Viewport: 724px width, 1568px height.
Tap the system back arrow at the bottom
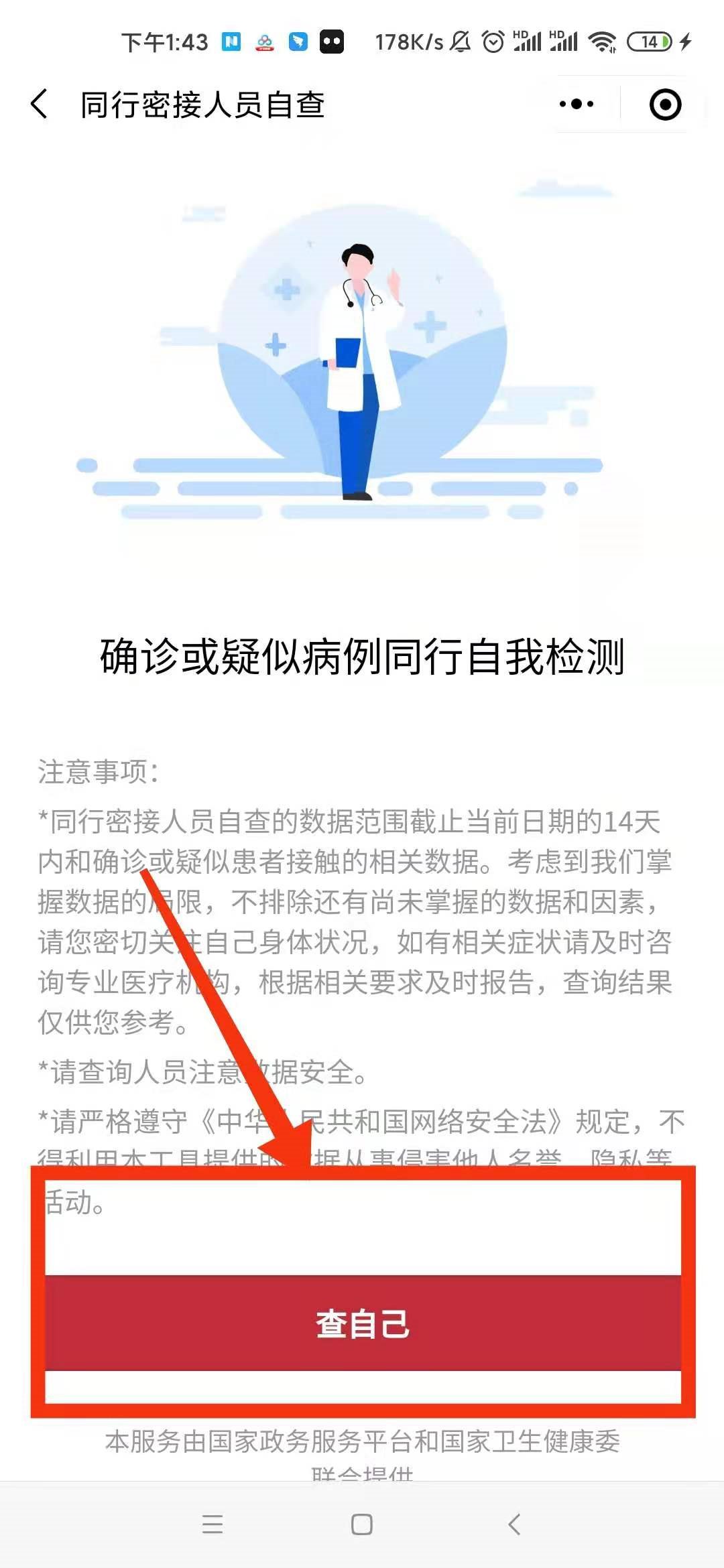coord(514,1524)
